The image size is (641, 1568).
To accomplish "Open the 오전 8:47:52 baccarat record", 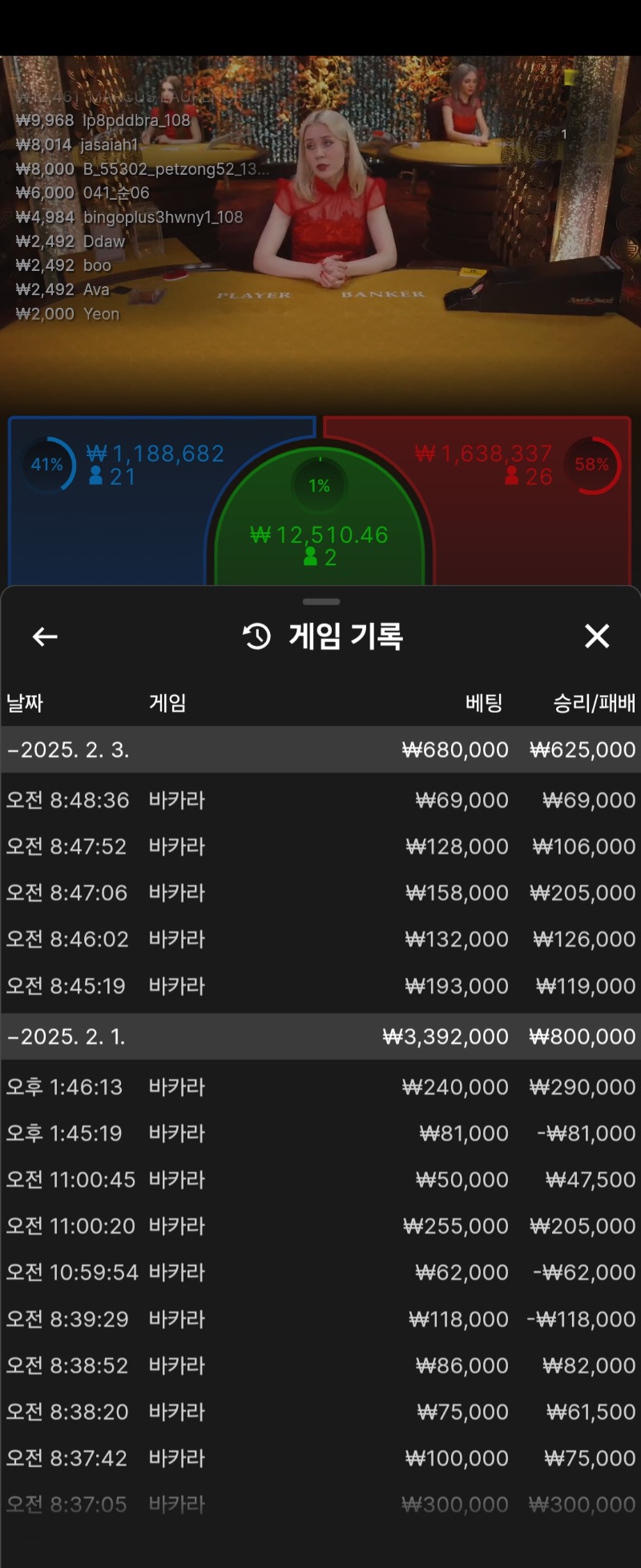I will [x=320, y=847].
